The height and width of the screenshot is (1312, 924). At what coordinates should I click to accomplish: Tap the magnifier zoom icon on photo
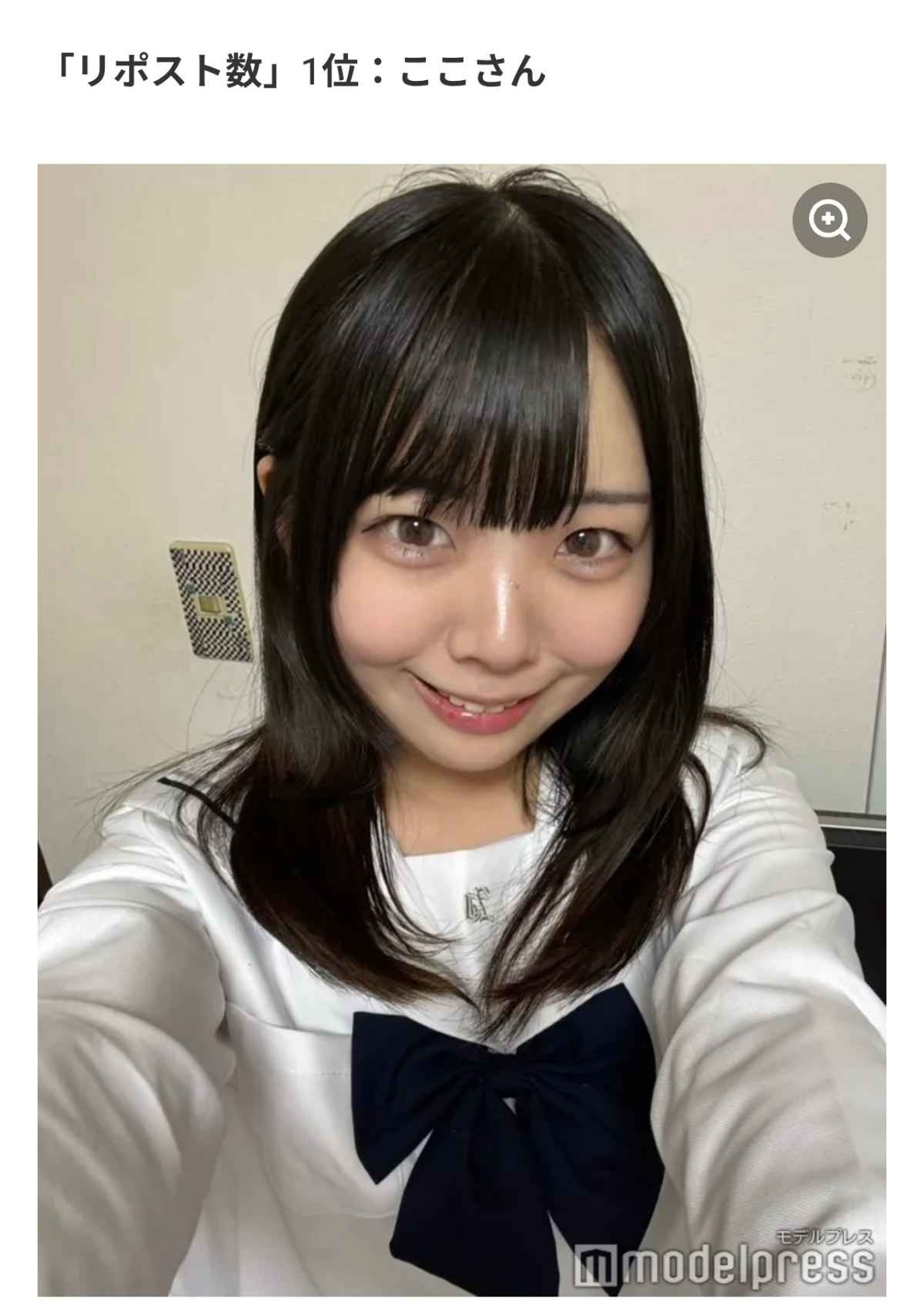829,221
